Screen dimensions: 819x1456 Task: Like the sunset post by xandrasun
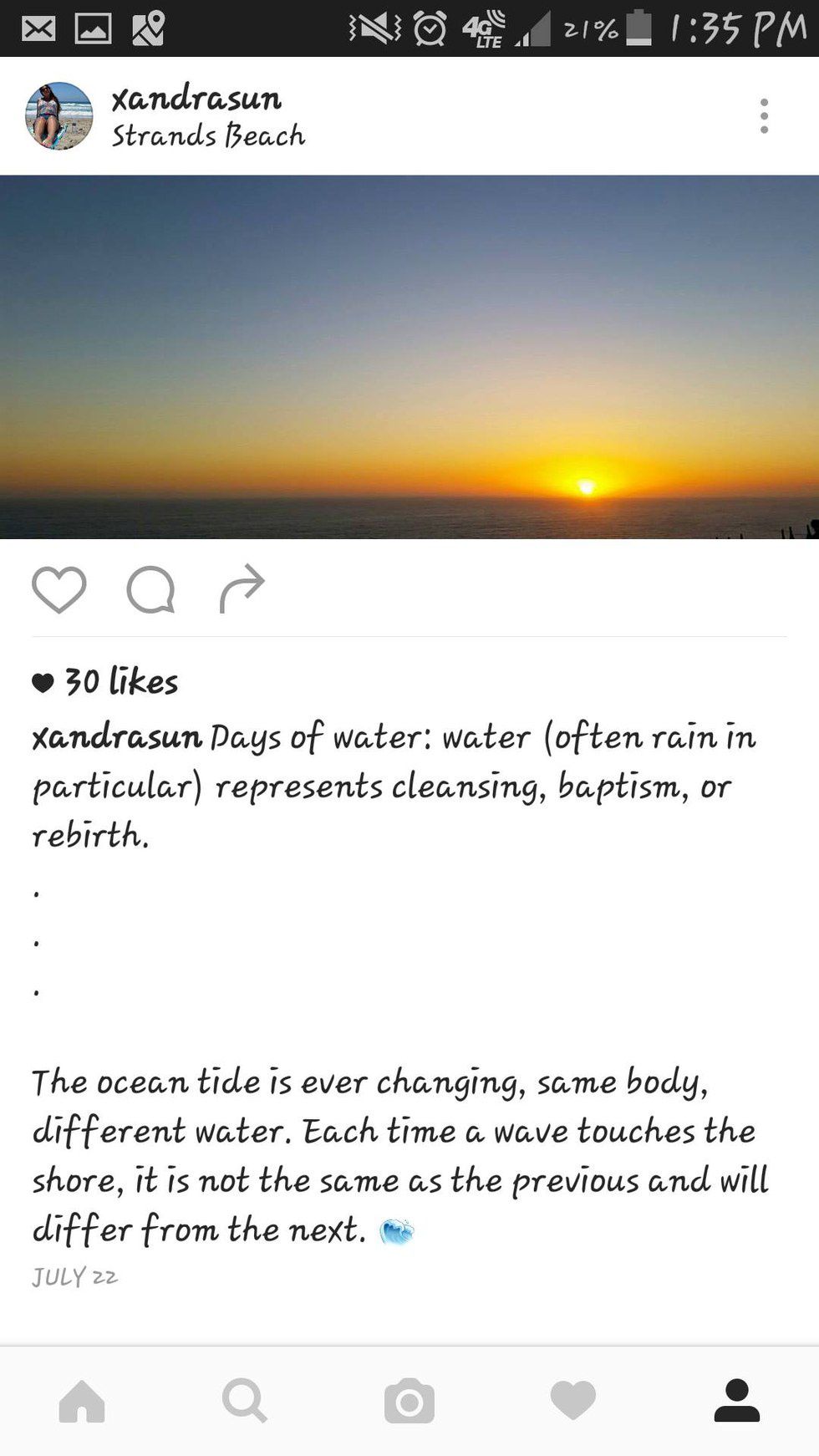pos(58,589)
